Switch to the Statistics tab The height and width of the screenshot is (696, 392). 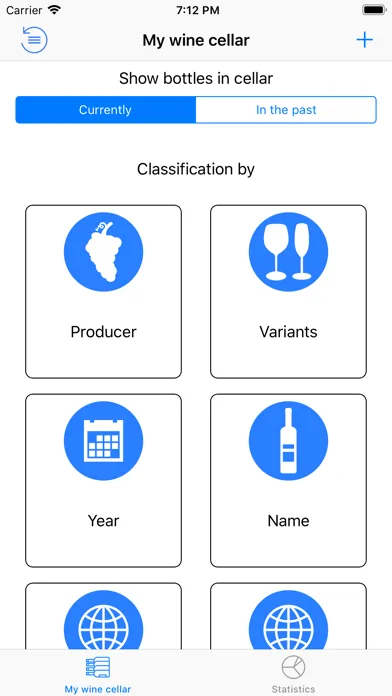[x=293, y=674]
